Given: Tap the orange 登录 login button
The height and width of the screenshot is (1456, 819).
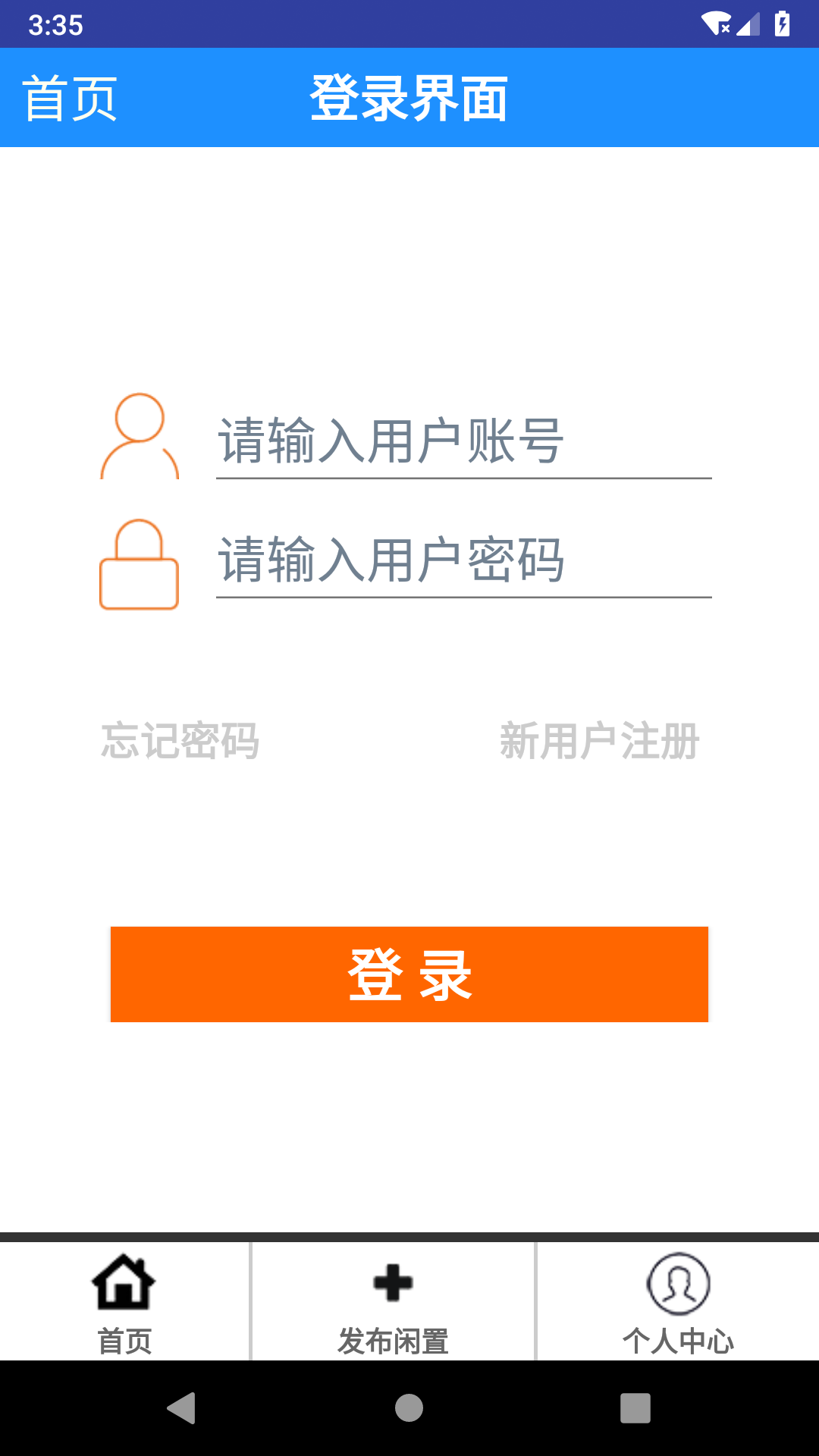Looking at the screenshot, I should (x=409, y=974).
